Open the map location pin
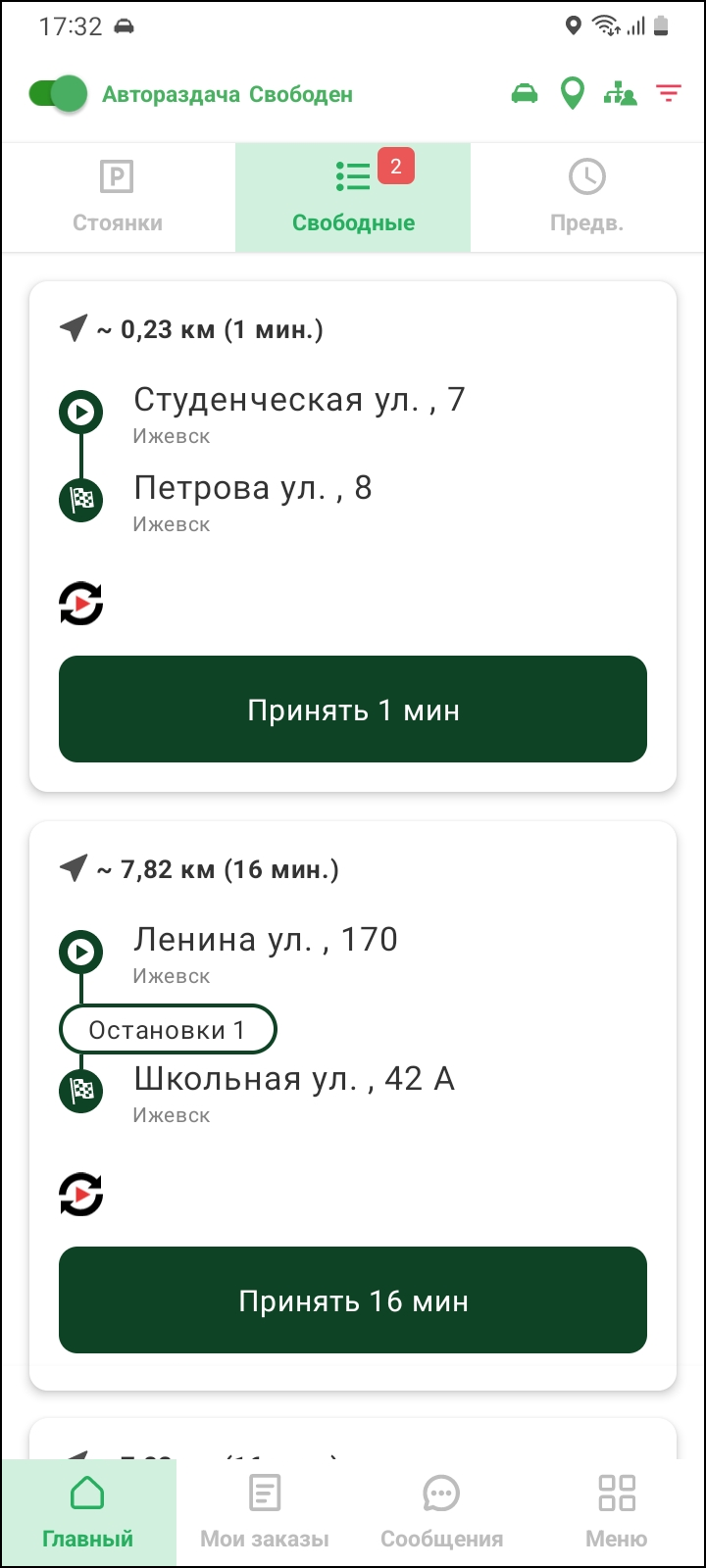This screenshot has height=1568, width=706. coord(572,94)
